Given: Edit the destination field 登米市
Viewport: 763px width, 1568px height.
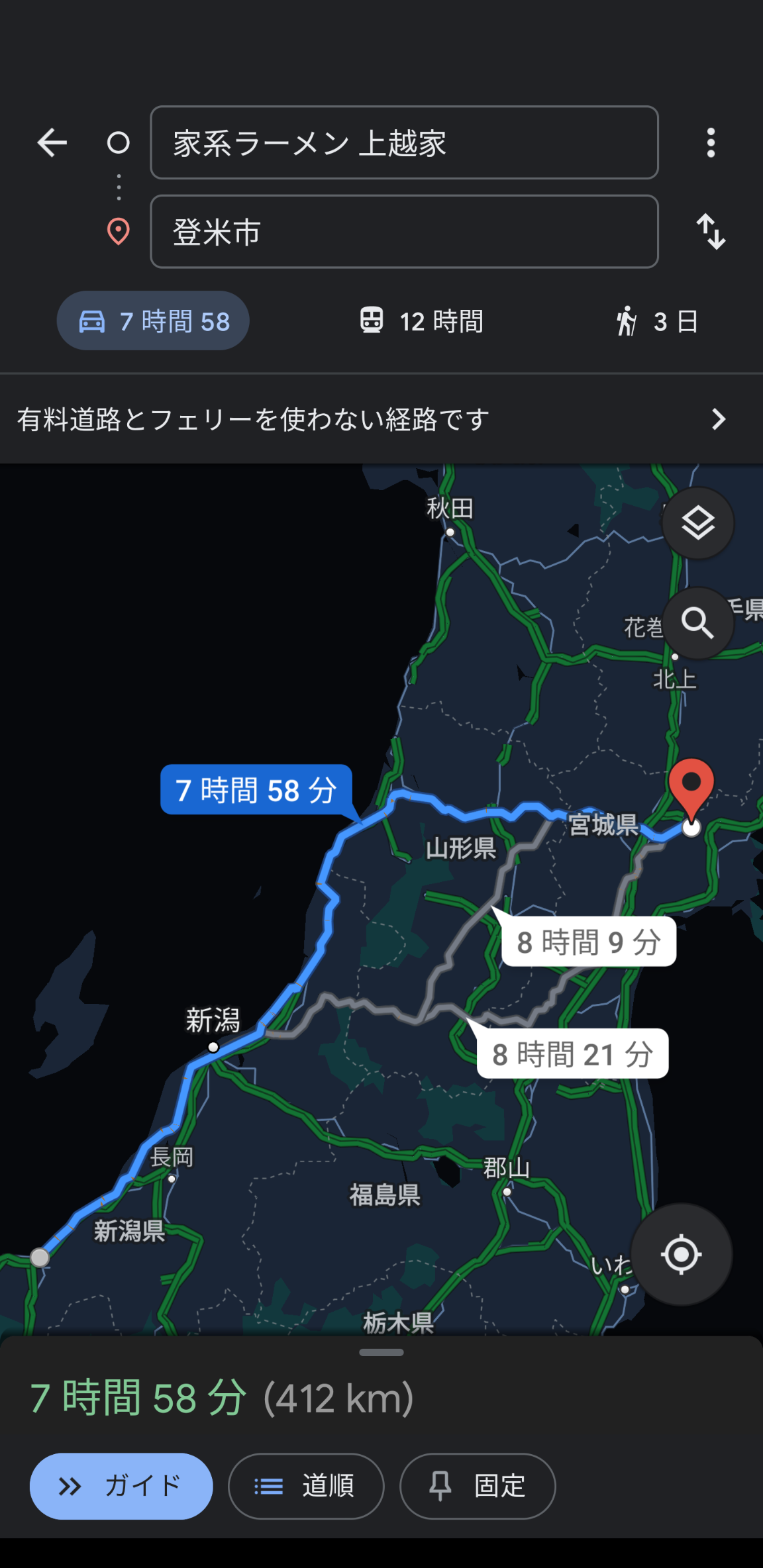Looking at the screenshot, I should click(x=404, y=232).
